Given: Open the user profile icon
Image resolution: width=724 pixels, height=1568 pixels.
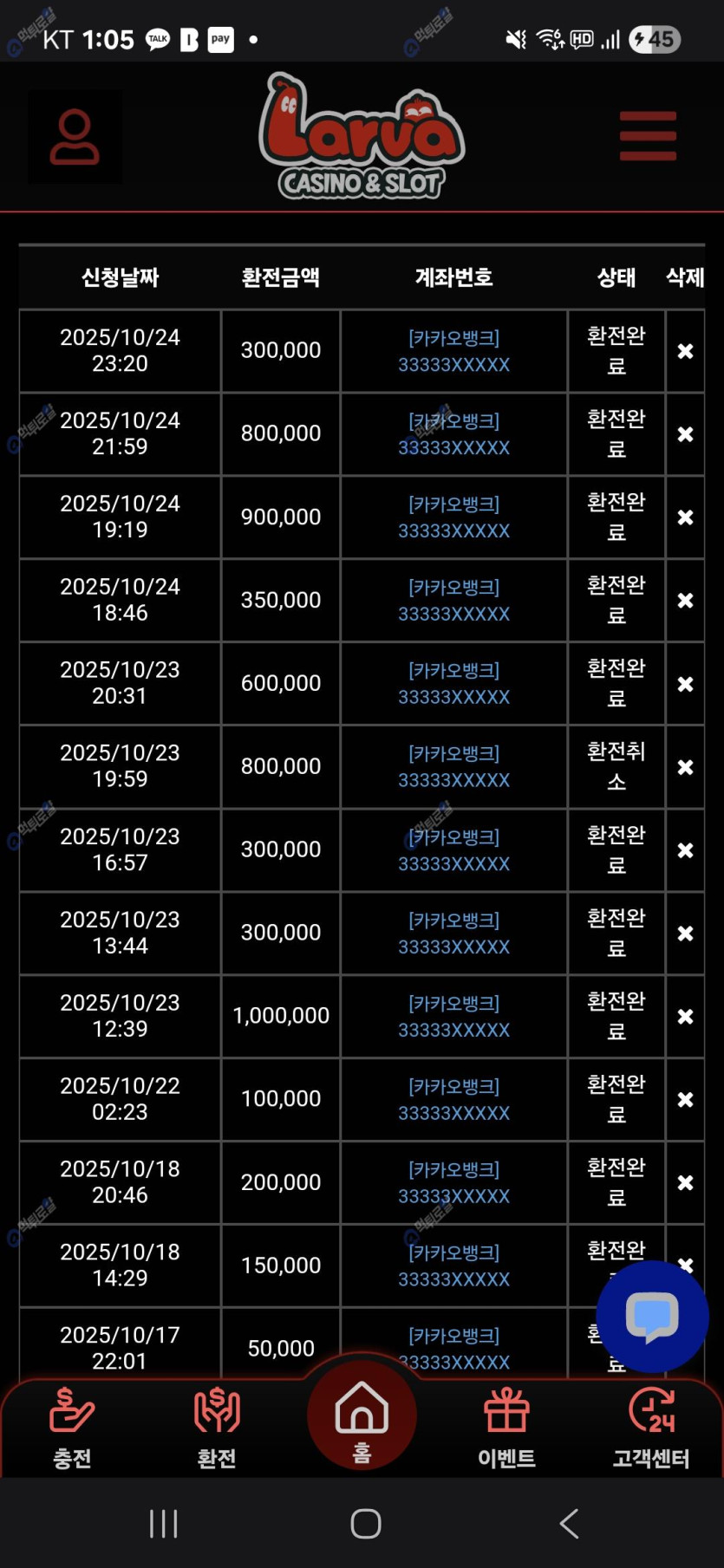Looking at the screenshot, I should (75, 137).
